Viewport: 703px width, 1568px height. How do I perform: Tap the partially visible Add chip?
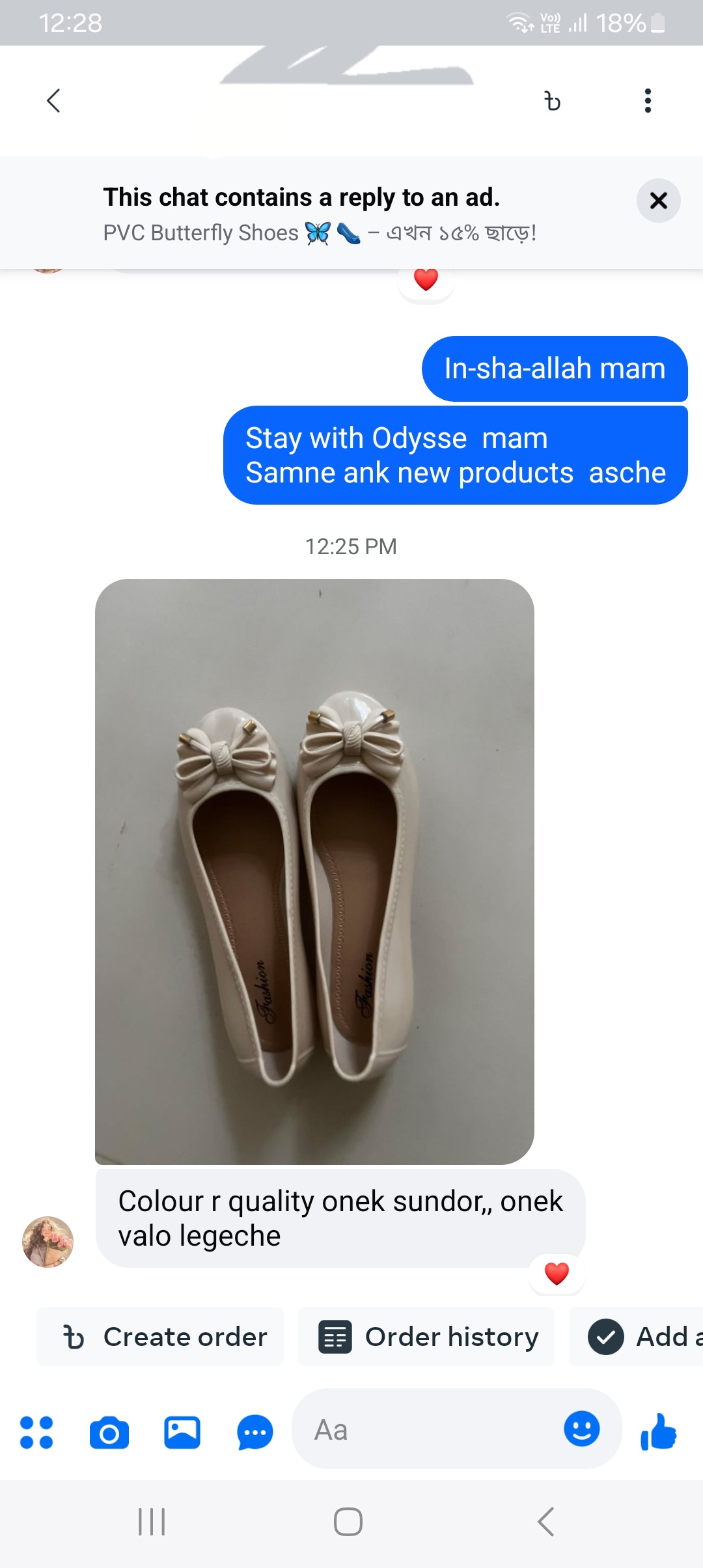(641, 1337)
